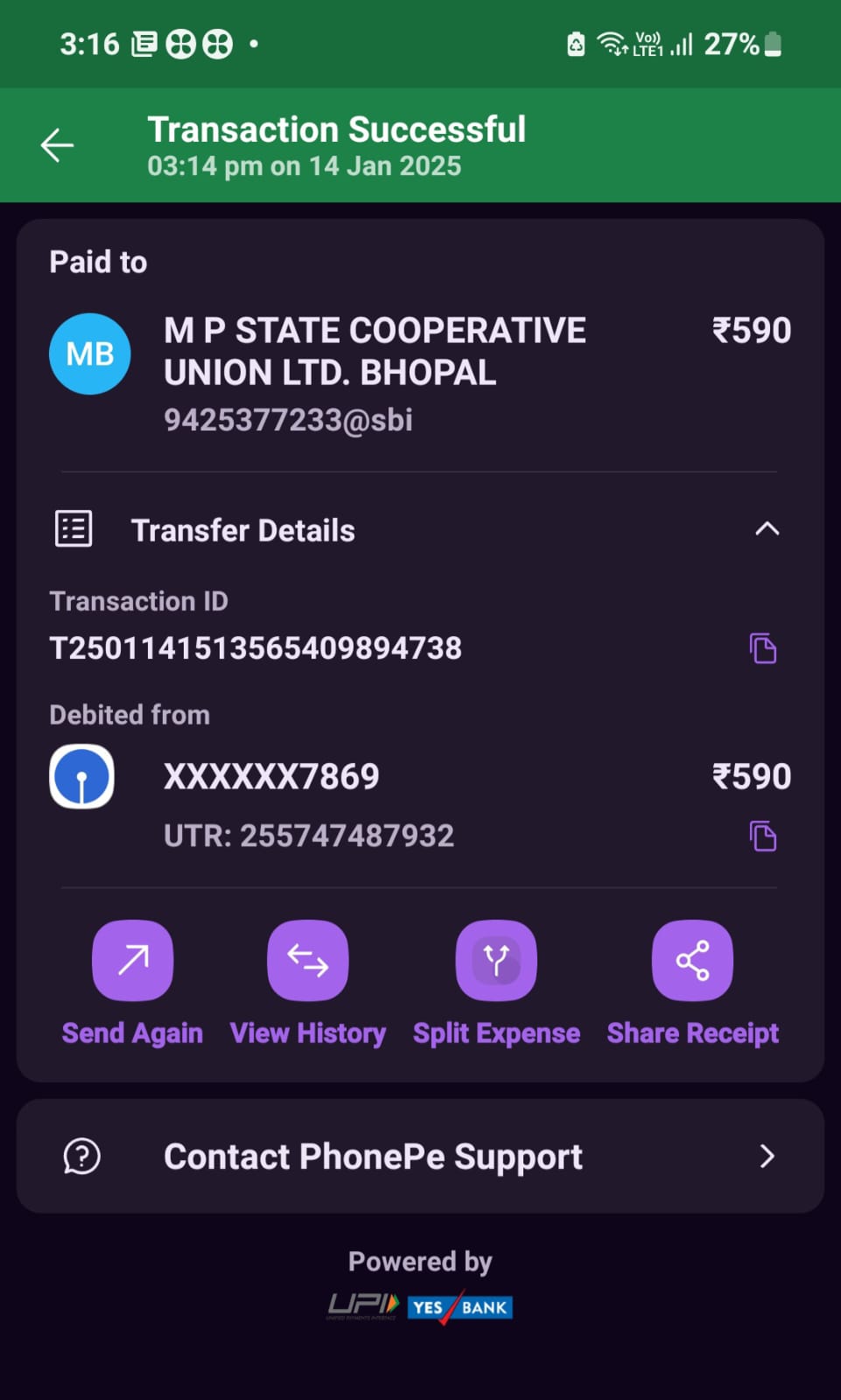This screenshot has height=1400, width=841.
Task: Copy the Transaction ID
Action: point(763,648)
